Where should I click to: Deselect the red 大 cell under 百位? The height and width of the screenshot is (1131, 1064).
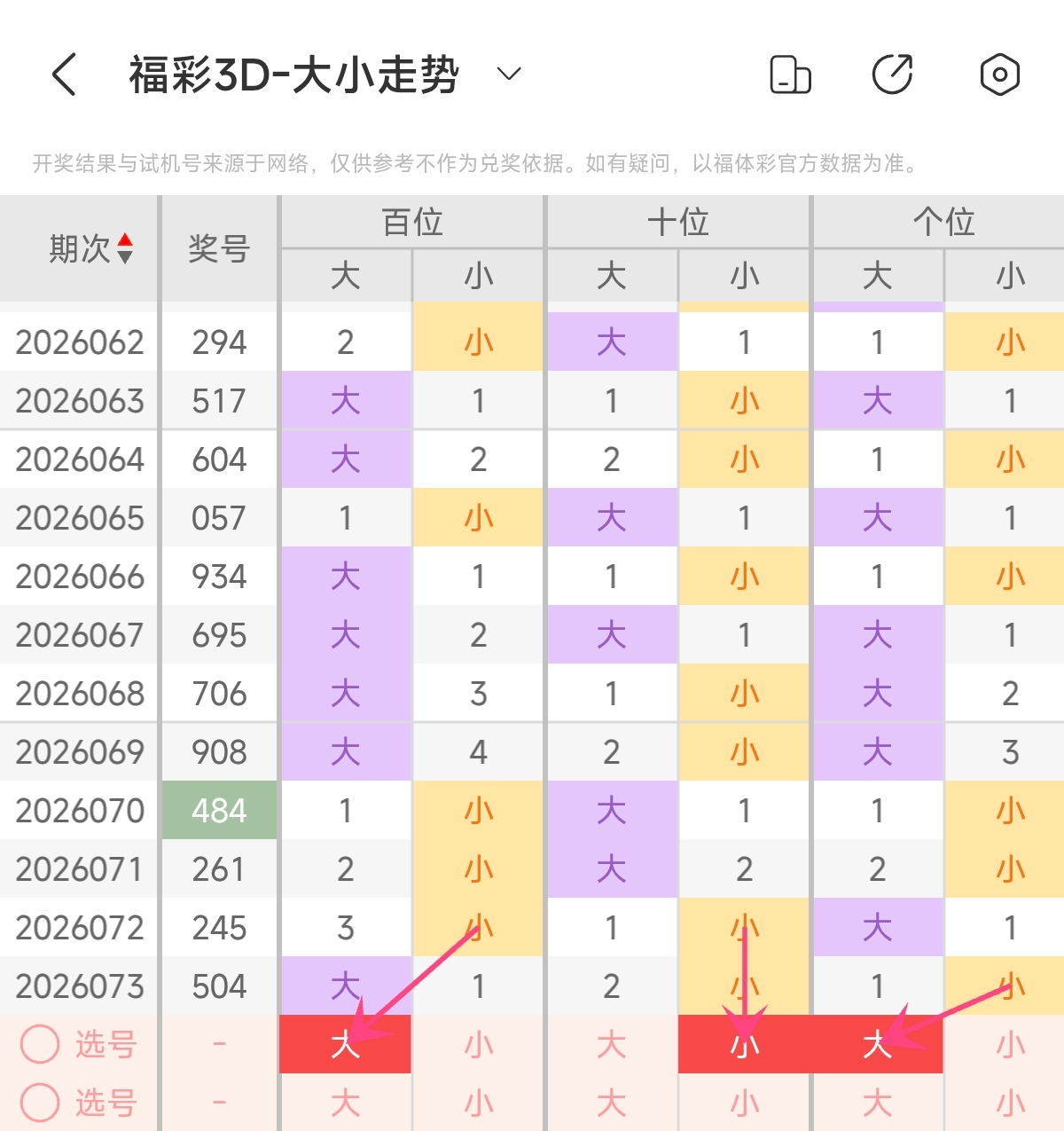point(345,1044)
